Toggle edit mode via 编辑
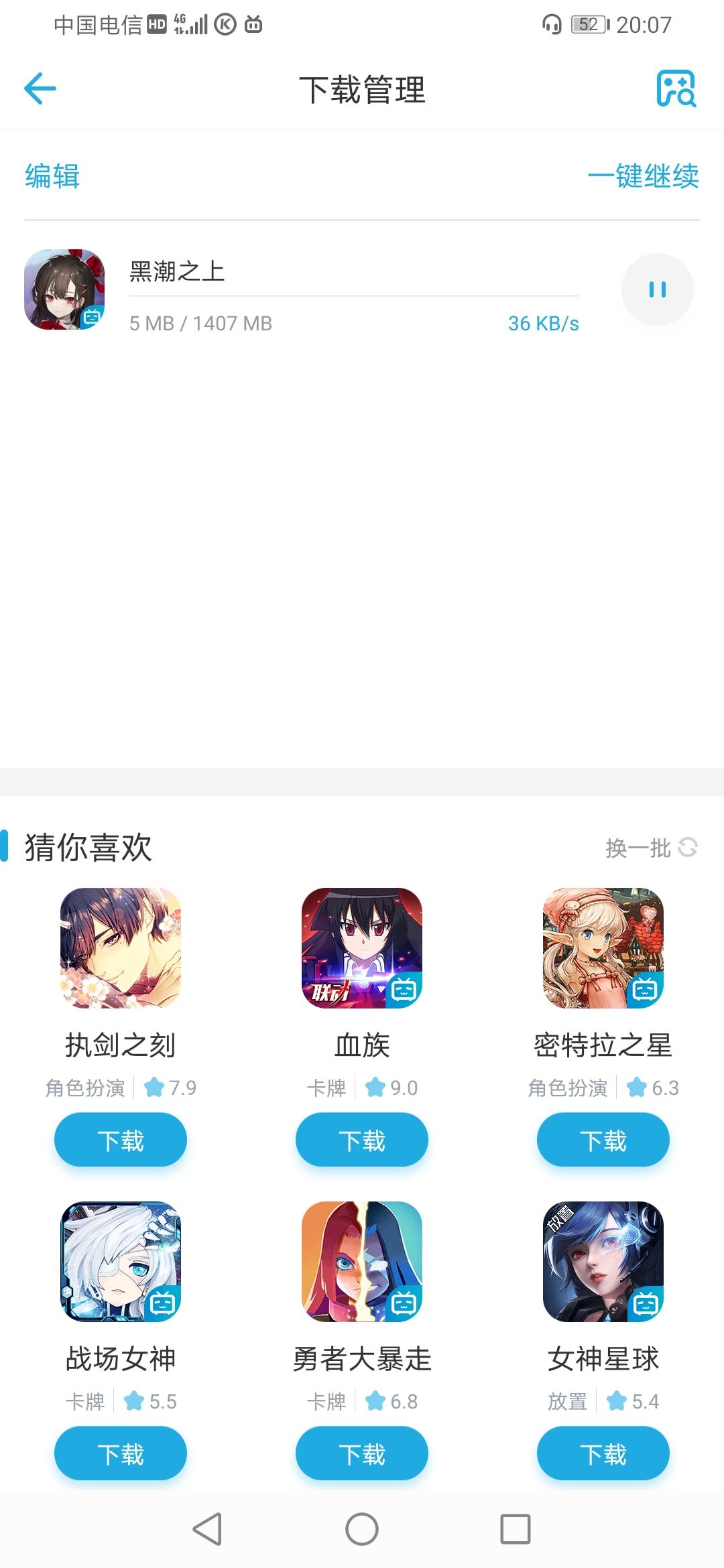This screenshot has width=724, height=1568. pyautogui.click(x=50, y=178)
